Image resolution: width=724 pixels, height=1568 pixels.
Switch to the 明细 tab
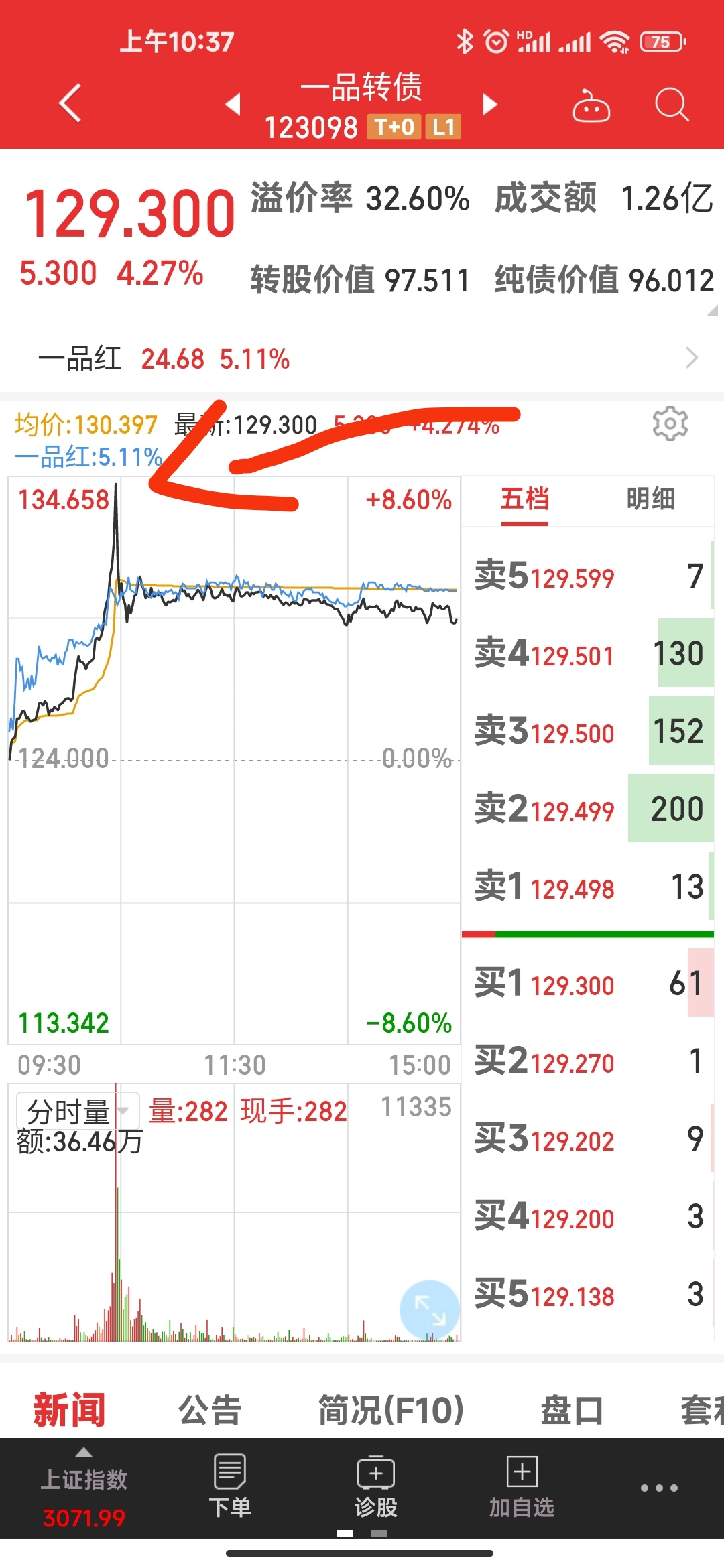[650, 499]
